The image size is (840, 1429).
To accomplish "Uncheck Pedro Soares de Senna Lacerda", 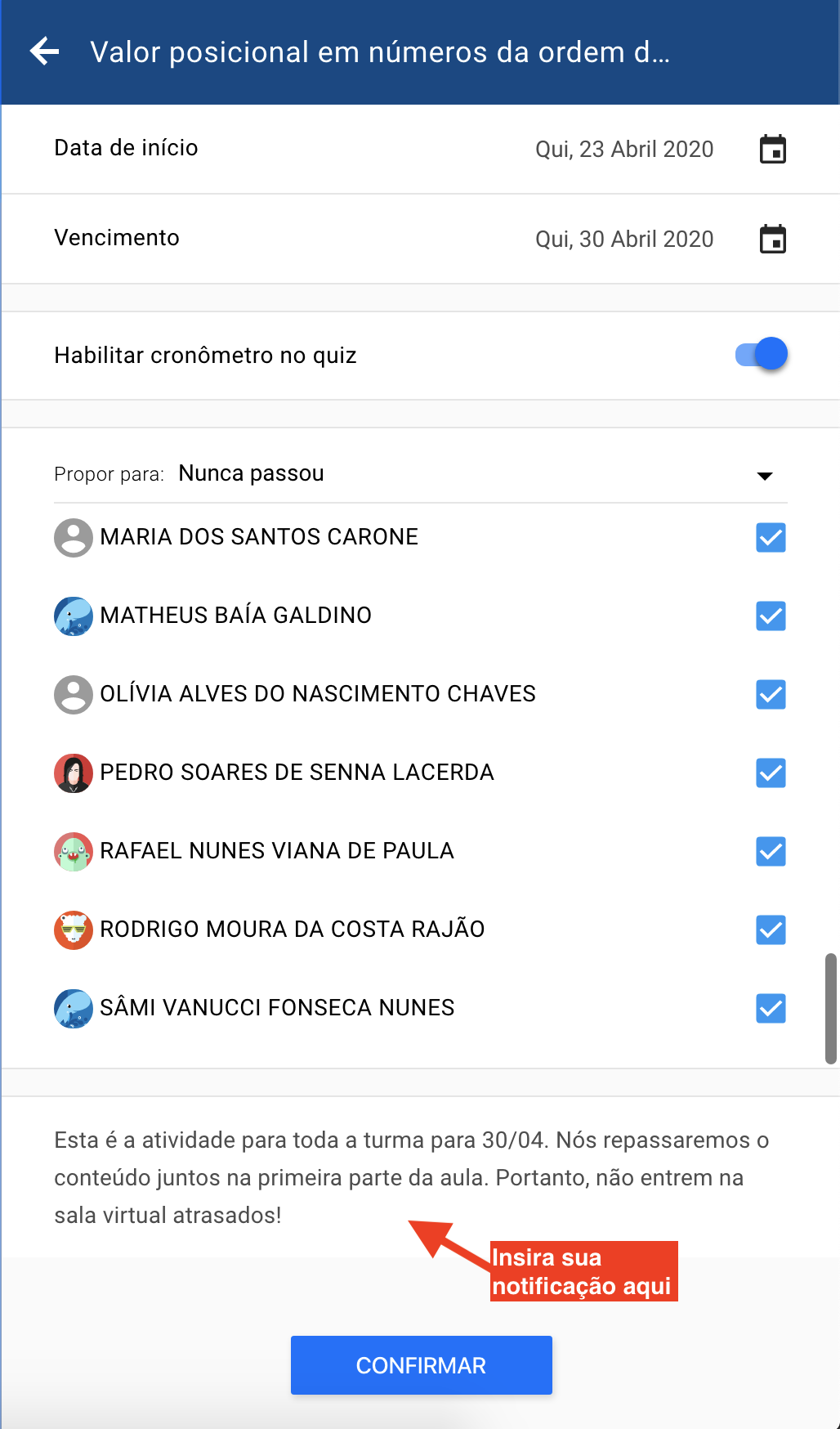I will coord(771,773).
